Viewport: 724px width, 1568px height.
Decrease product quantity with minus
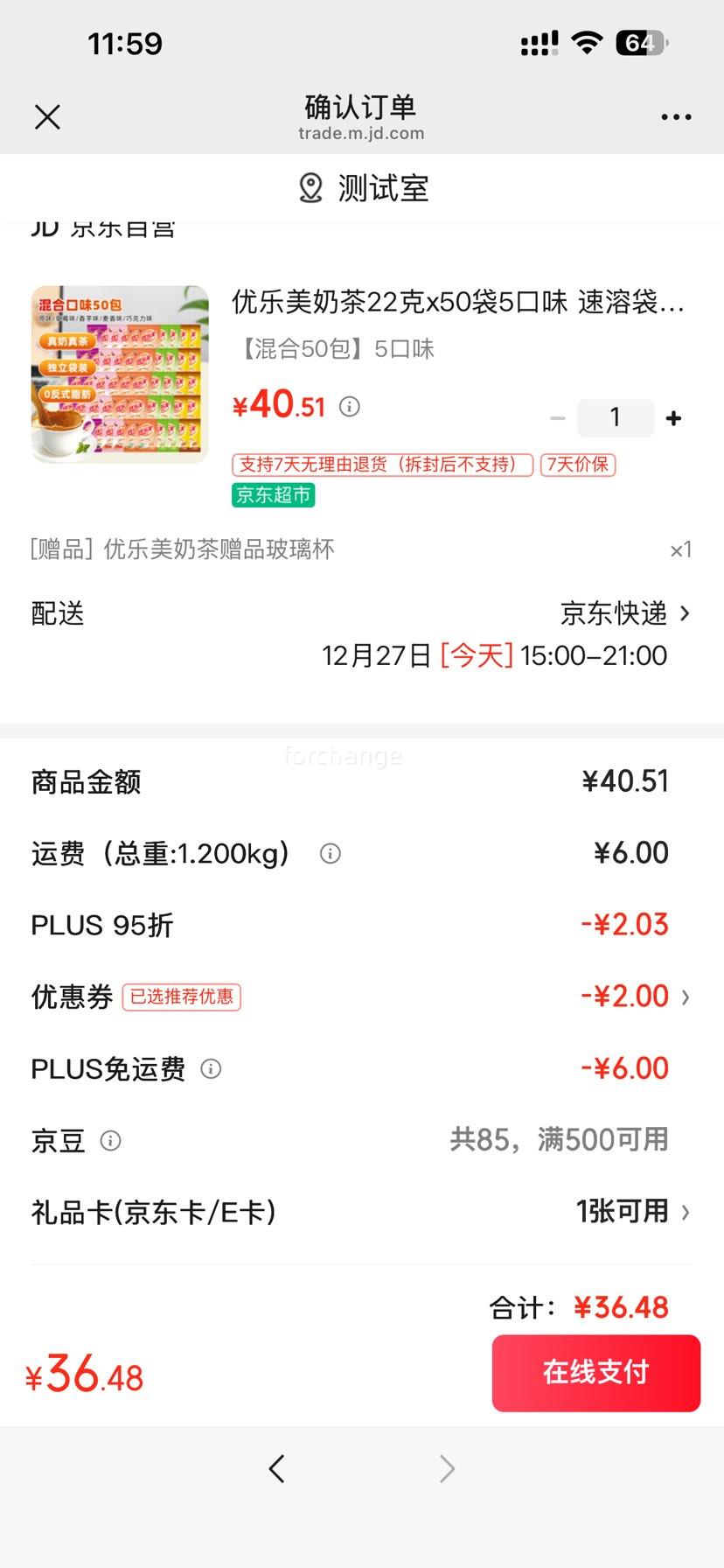558,418
